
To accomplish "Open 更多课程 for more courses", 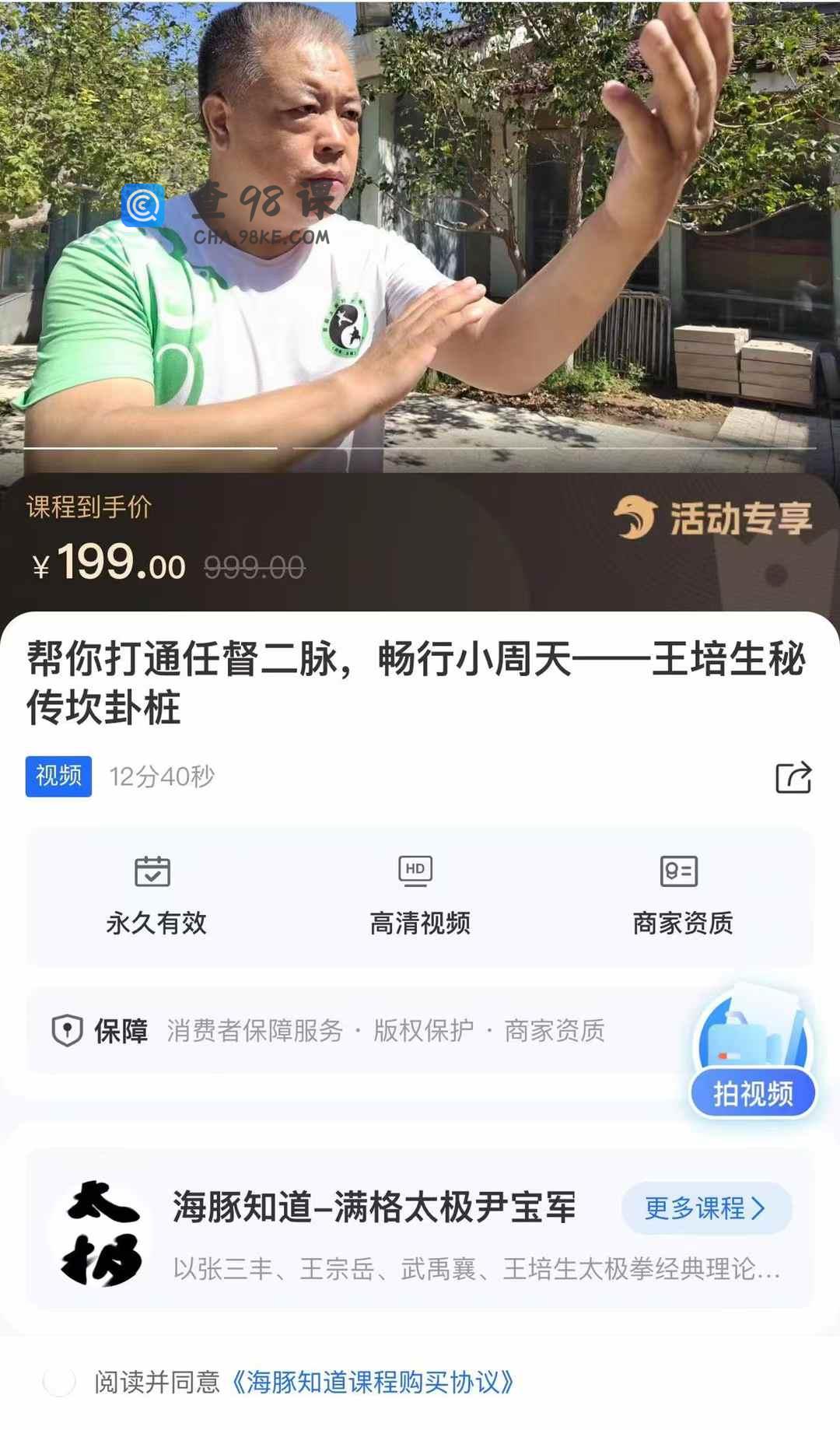I will tap(706, 1208).
